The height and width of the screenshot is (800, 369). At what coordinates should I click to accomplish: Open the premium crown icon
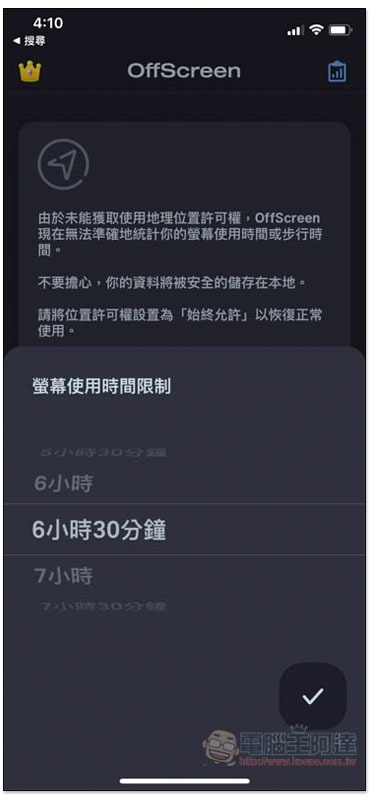click(30, 71)
